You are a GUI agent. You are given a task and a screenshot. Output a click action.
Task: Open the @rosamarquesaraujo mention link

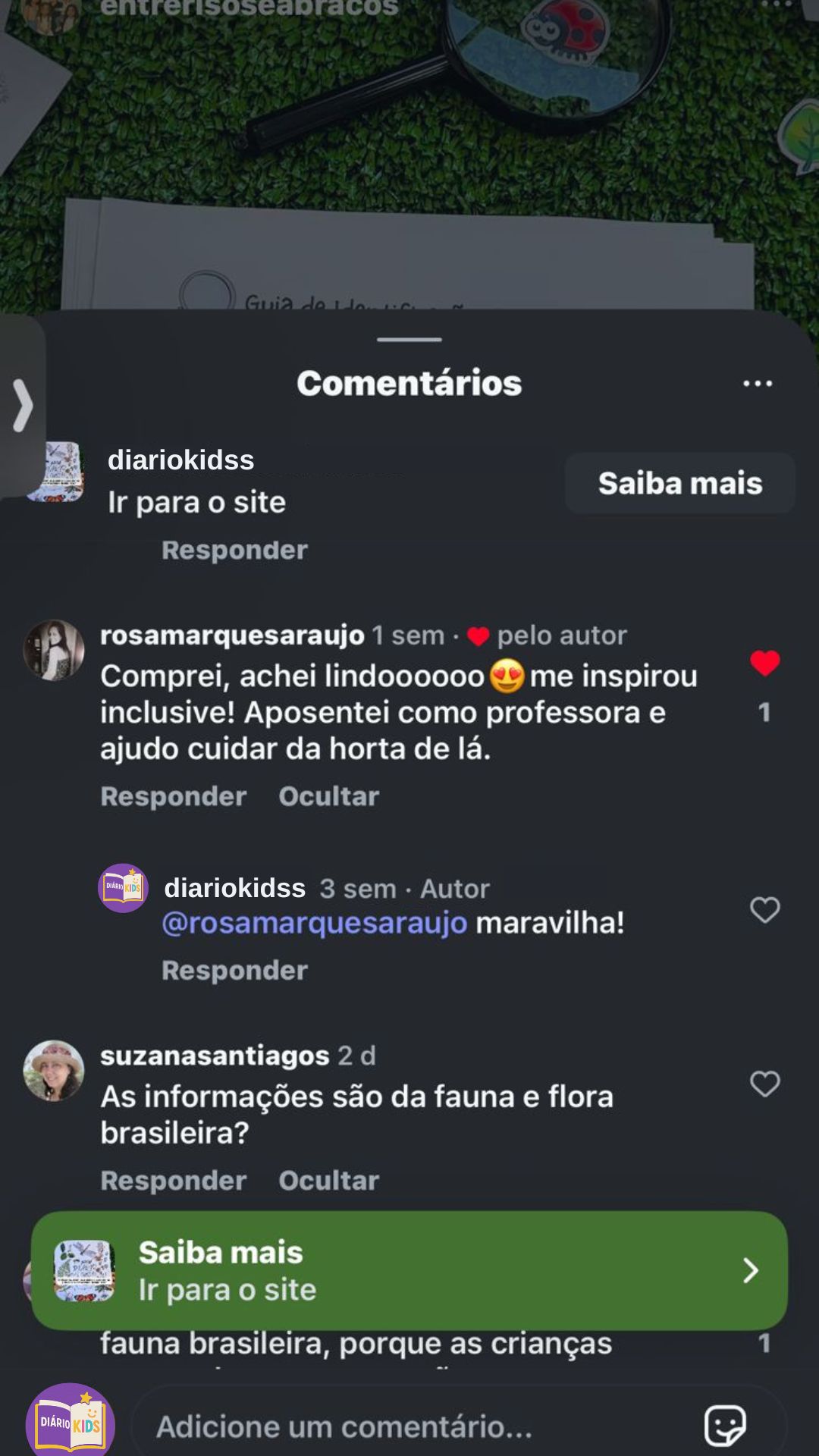coord(314,923)
